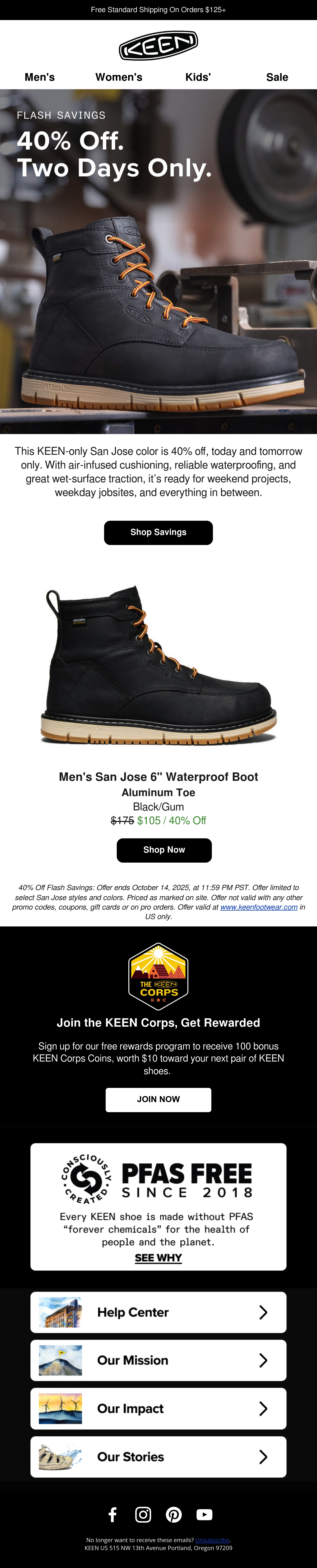
Task: Open KEEN's Instagram profile
Action: [143, 1515]
